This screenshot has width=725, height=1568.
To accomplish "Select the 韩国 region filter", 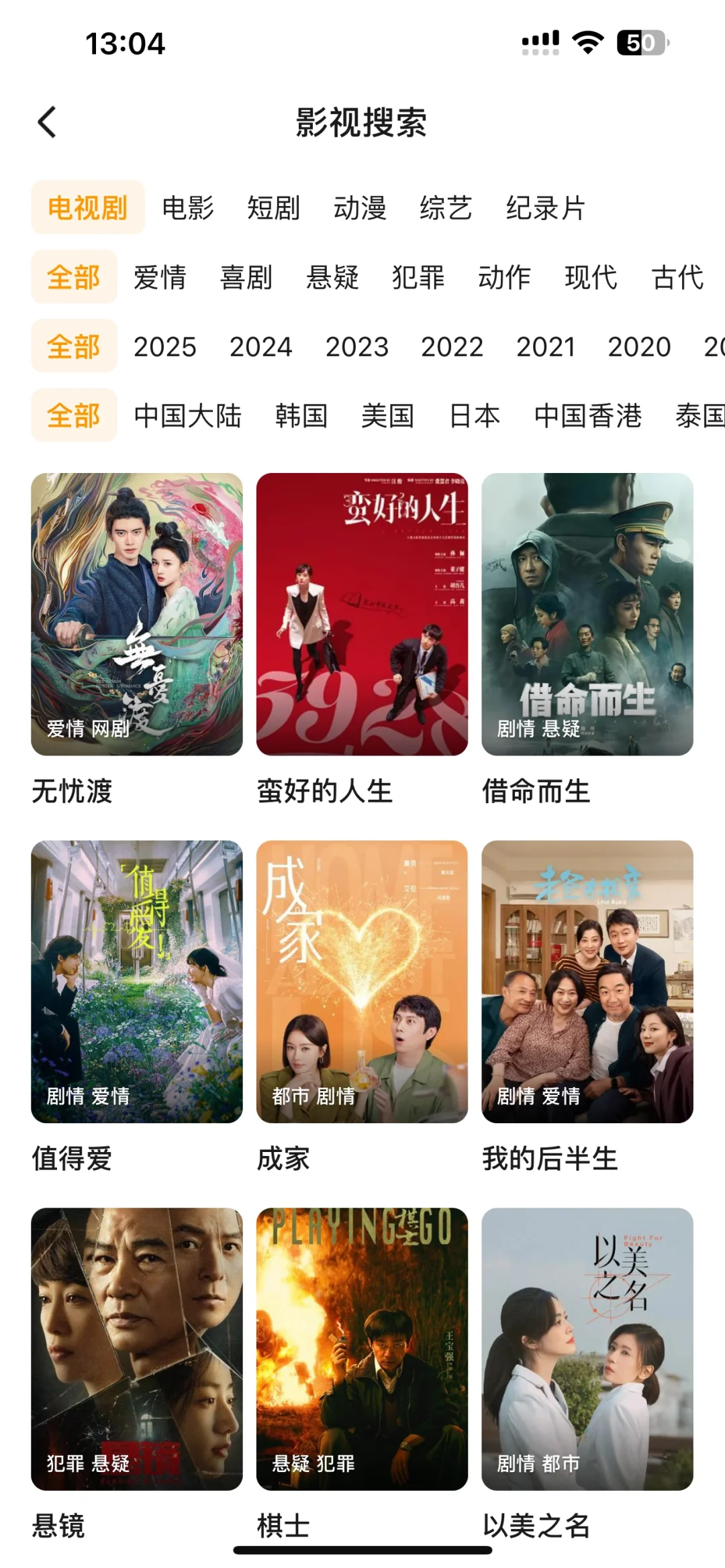I will point(301,416).
